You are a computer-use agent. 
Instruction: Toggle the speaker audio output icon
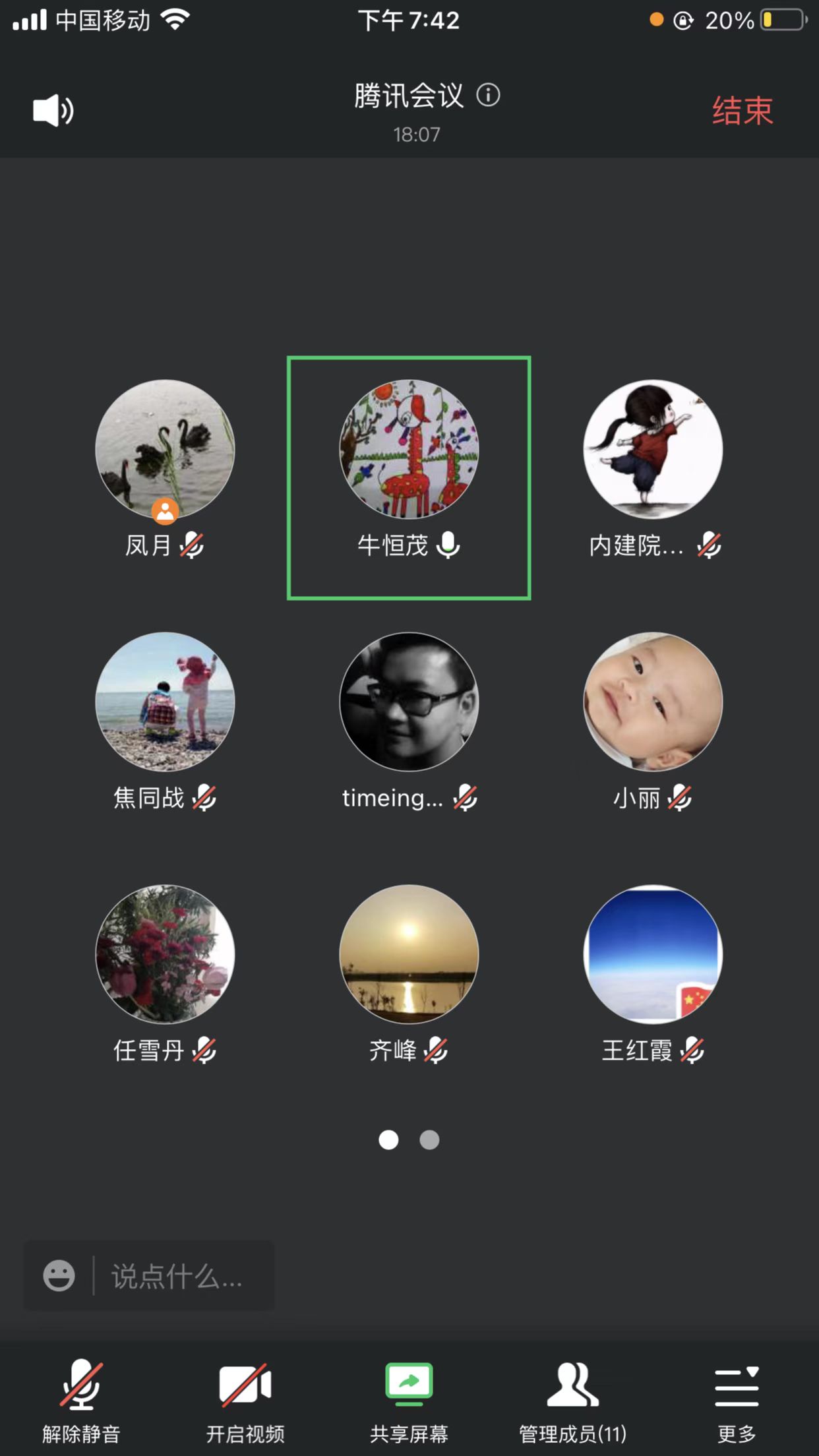(53, 110)
